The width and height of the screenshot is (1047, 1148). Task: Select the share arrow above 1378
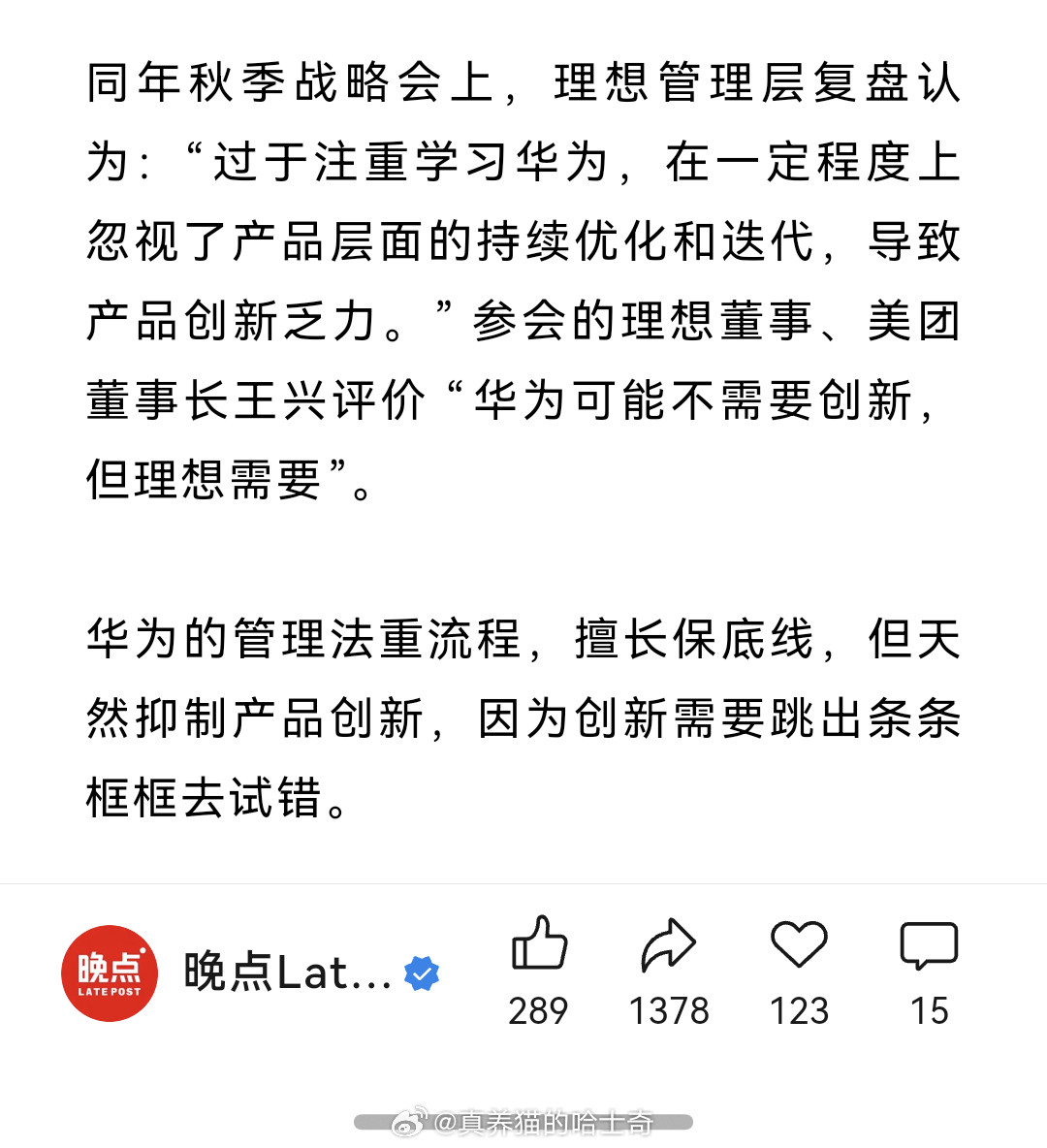tap(669, 945)
